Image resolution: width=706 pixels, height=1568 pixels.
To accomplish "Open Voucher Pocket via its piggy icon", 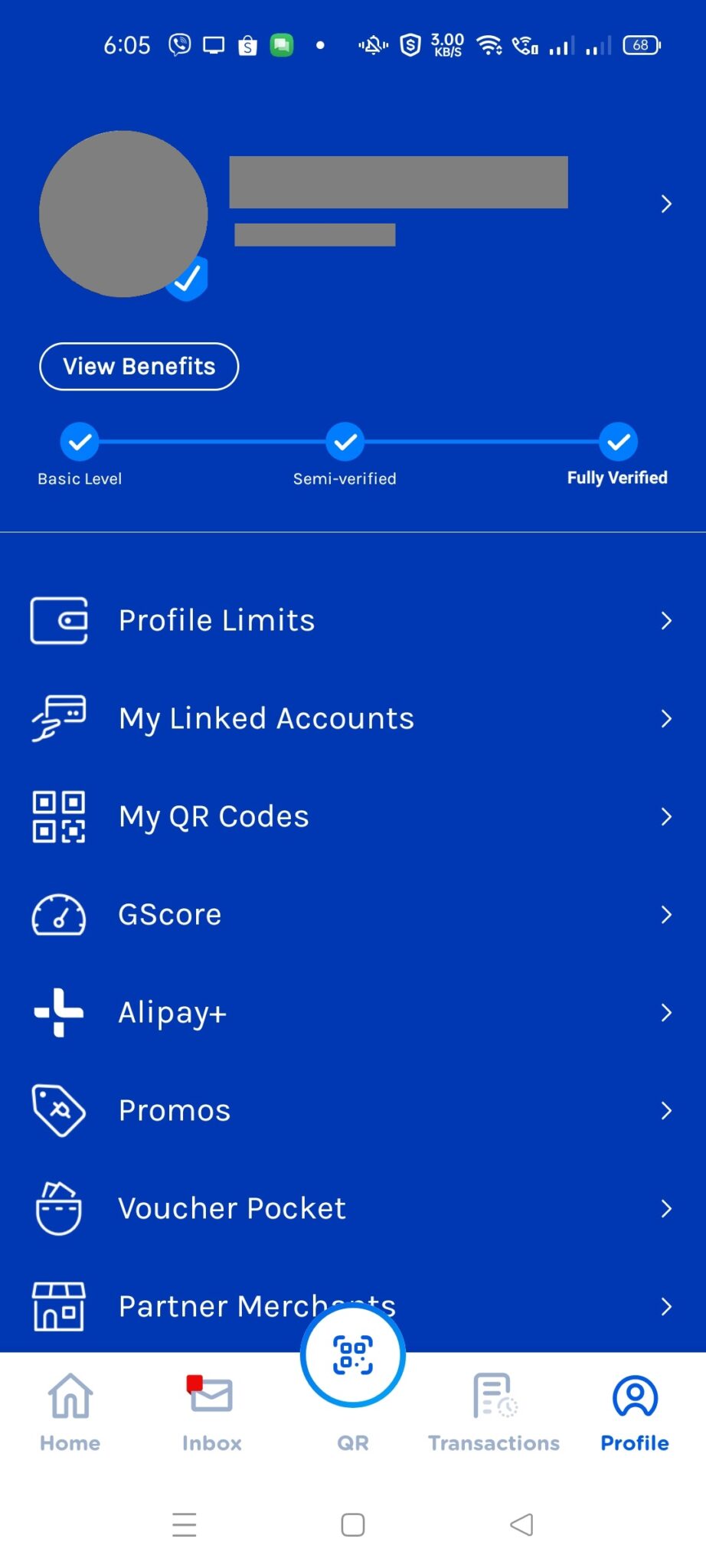I will click(57, 1208).
